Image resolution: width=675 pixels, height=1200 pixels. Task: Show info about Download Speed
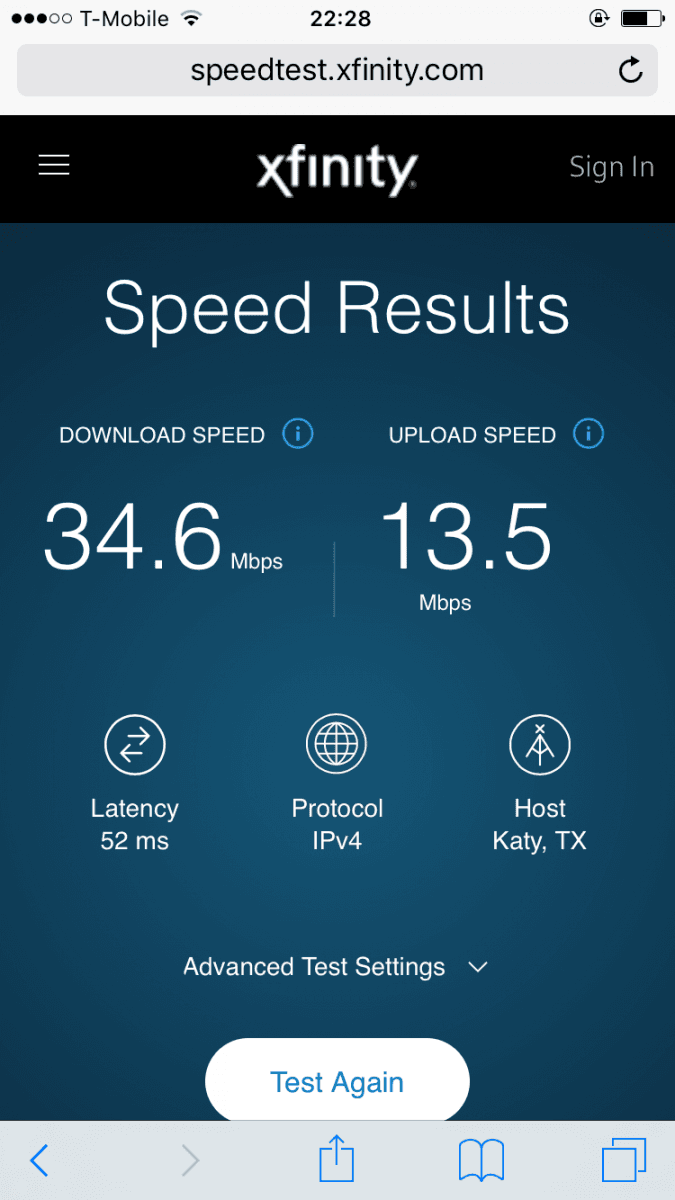coord(298,435)
